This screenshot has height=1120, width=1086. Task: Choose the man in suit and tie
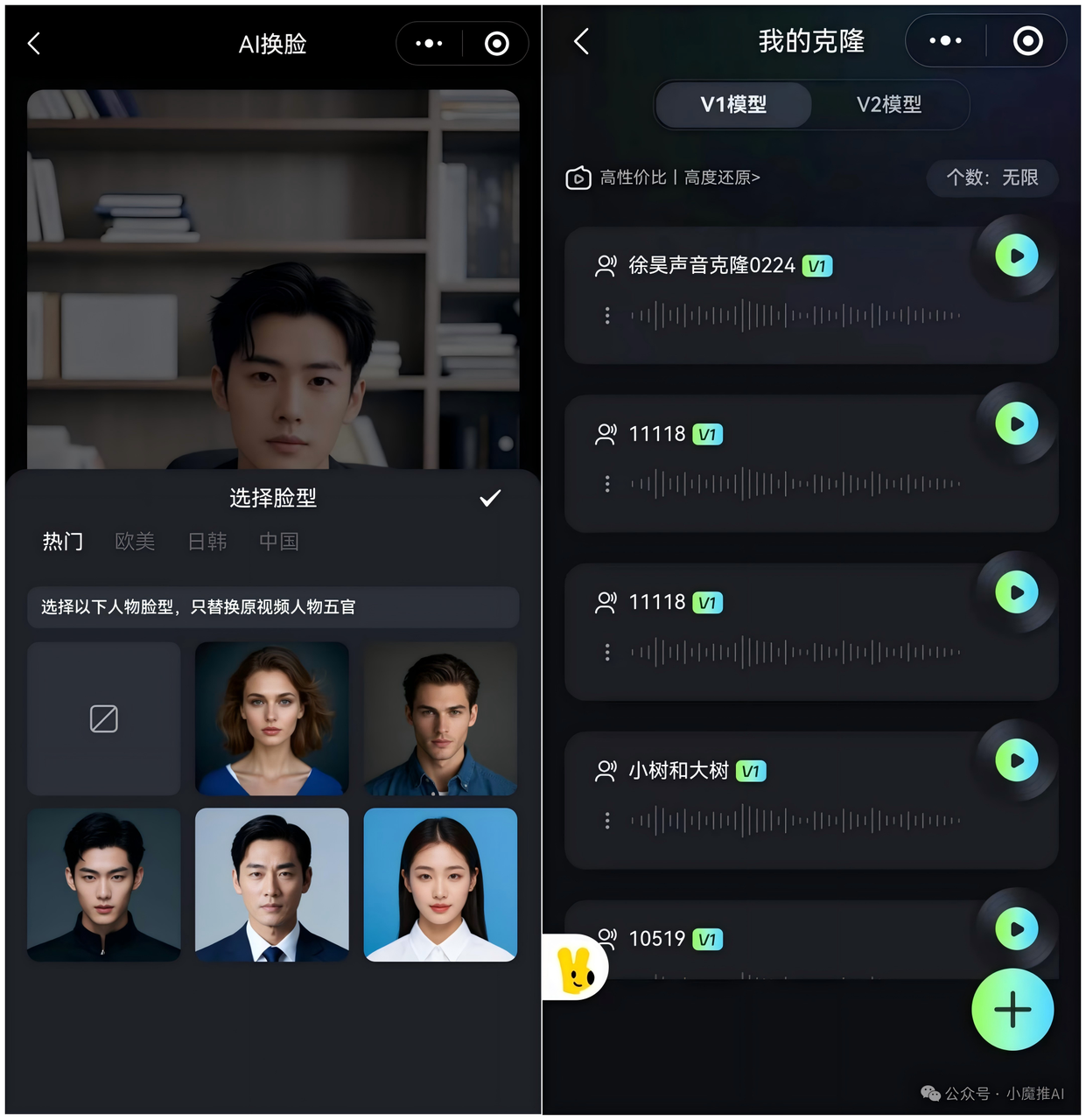[x=272, y=885]
